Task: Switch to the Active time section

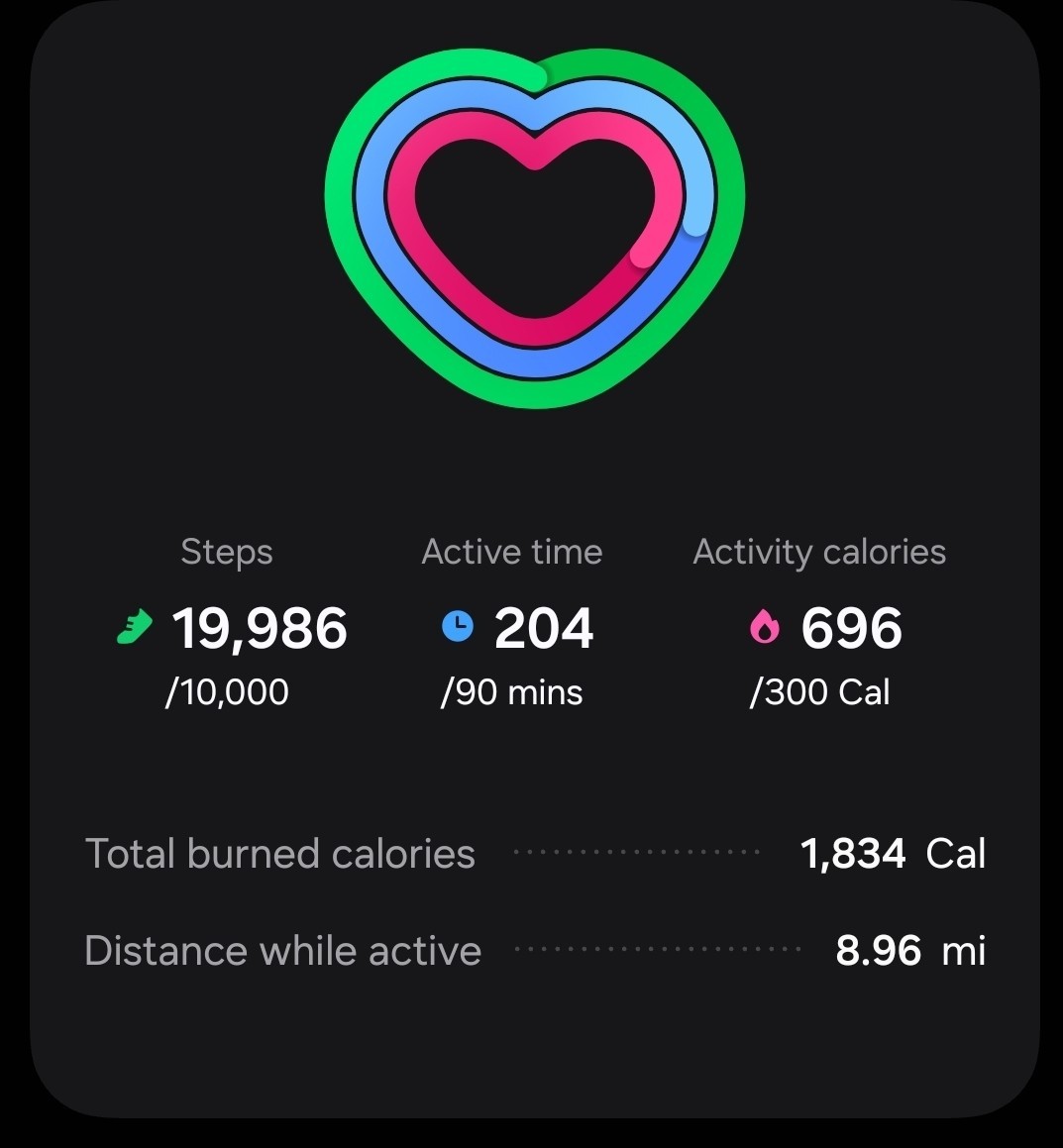Action: coord(512,552)
